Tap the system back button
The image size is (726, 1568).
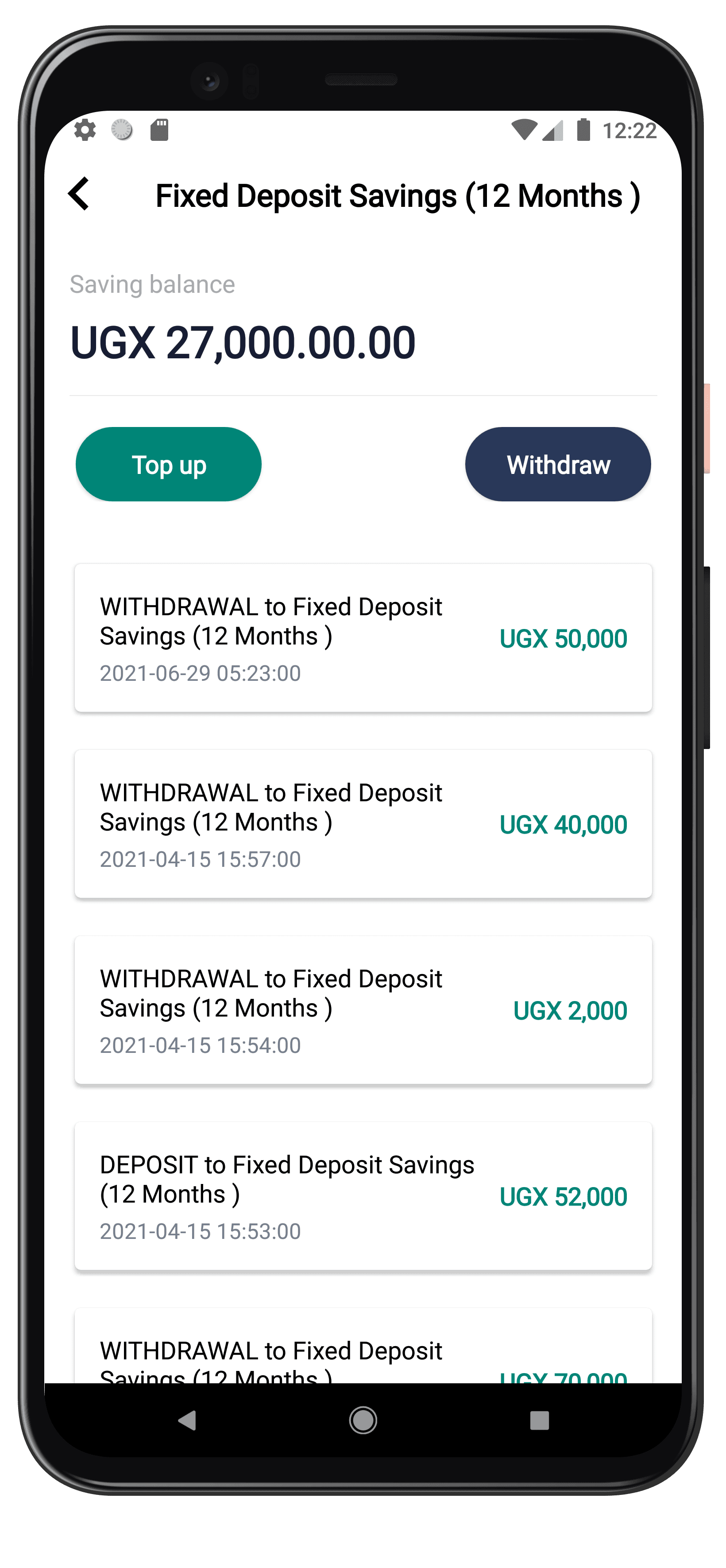[x=187, y=1421]
